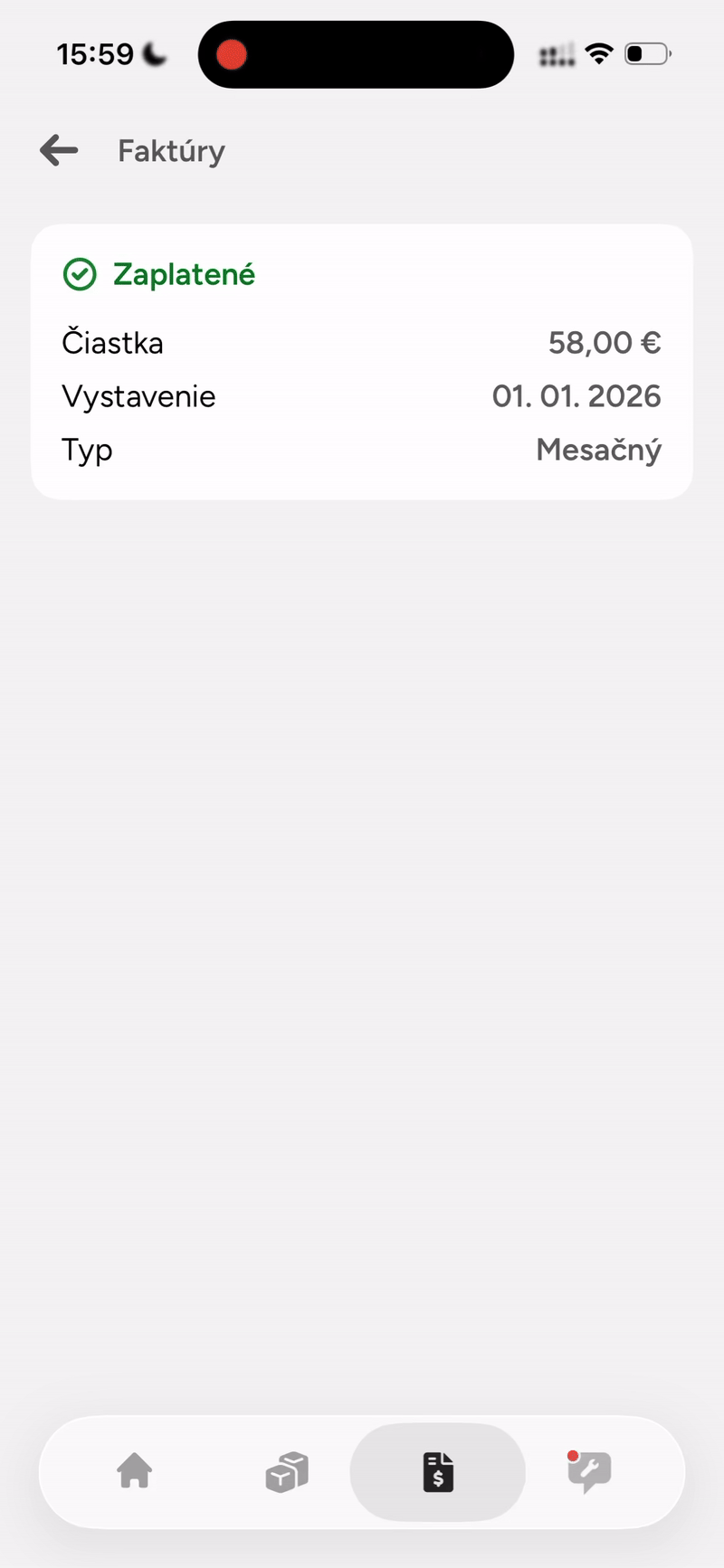Open the paid invoice from 01. 01. 2026
Screen dimensions: 724x1568
tap(362, 362)
